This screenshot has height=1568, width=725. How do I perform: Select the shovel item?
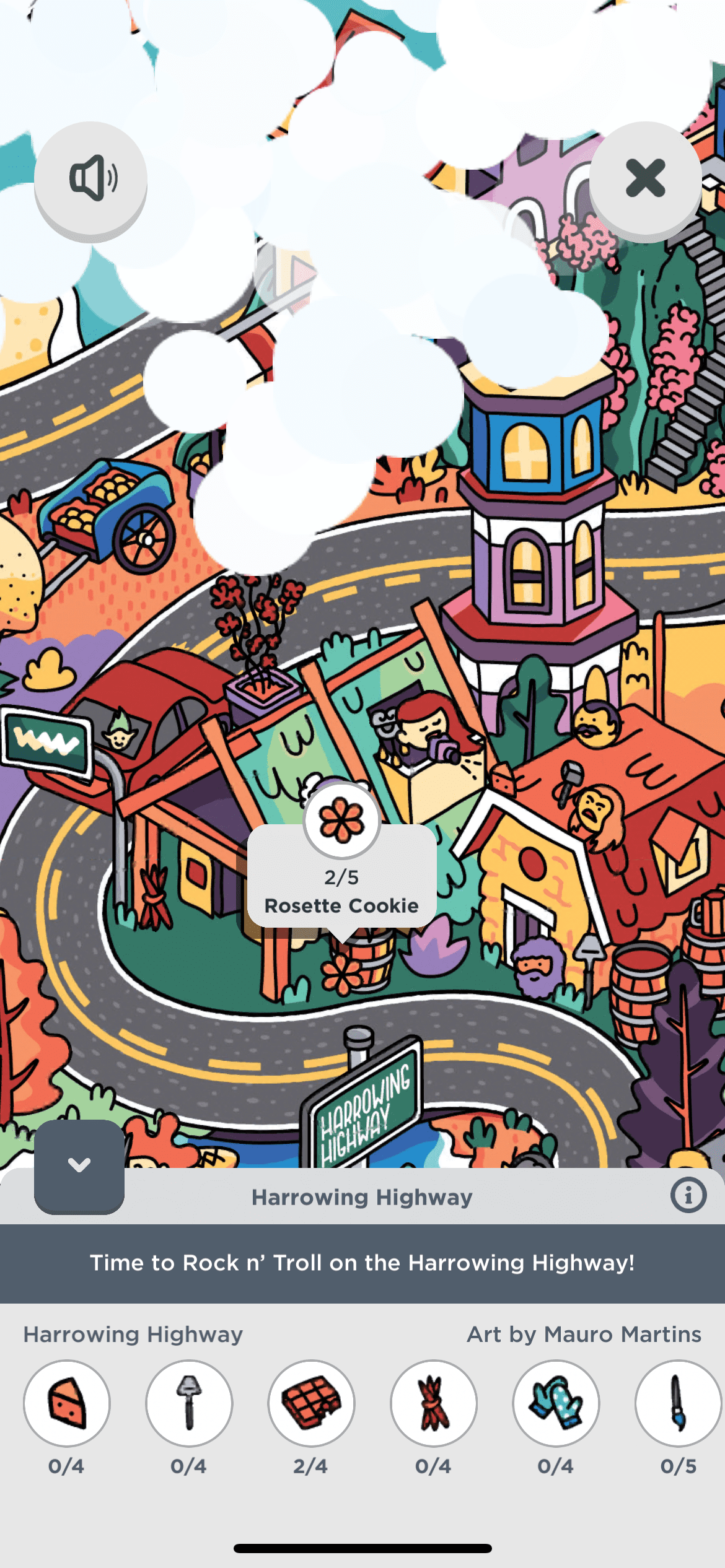(189, 1403)
